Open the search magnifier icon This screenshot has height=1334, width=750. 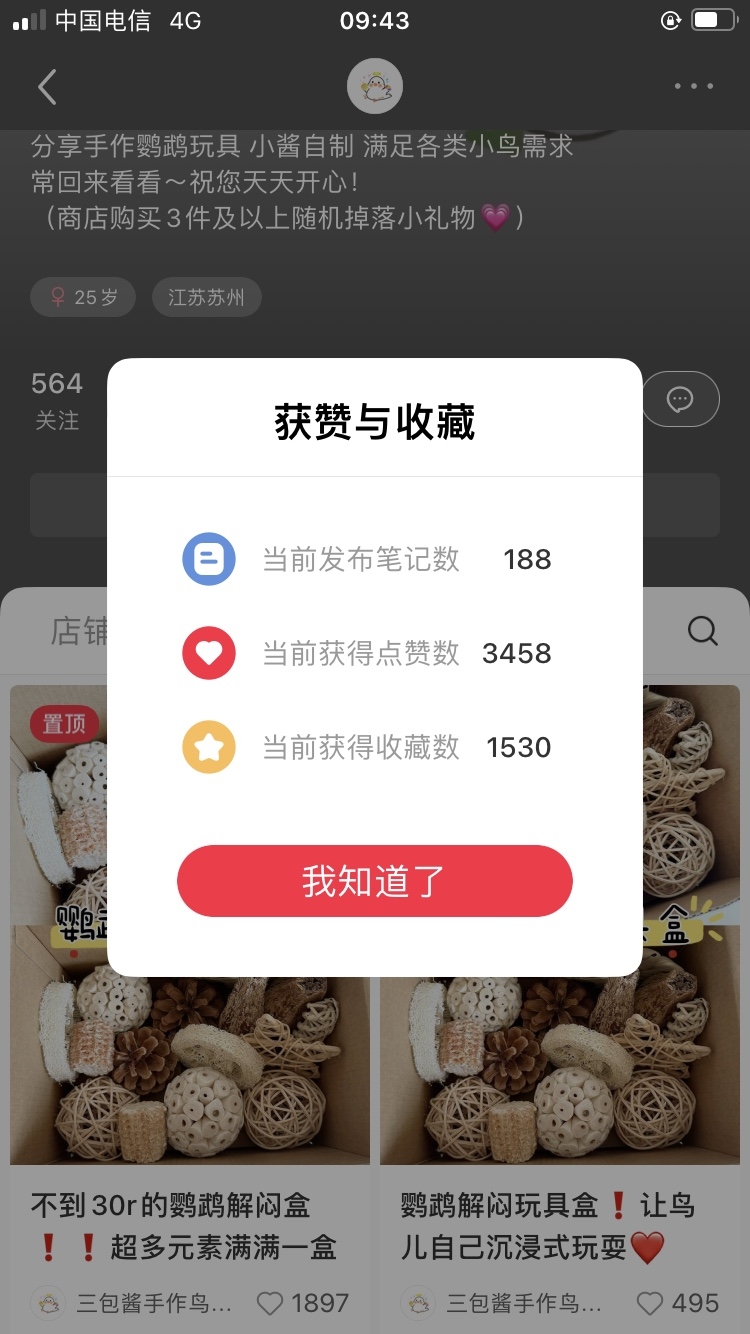[703, 630]
